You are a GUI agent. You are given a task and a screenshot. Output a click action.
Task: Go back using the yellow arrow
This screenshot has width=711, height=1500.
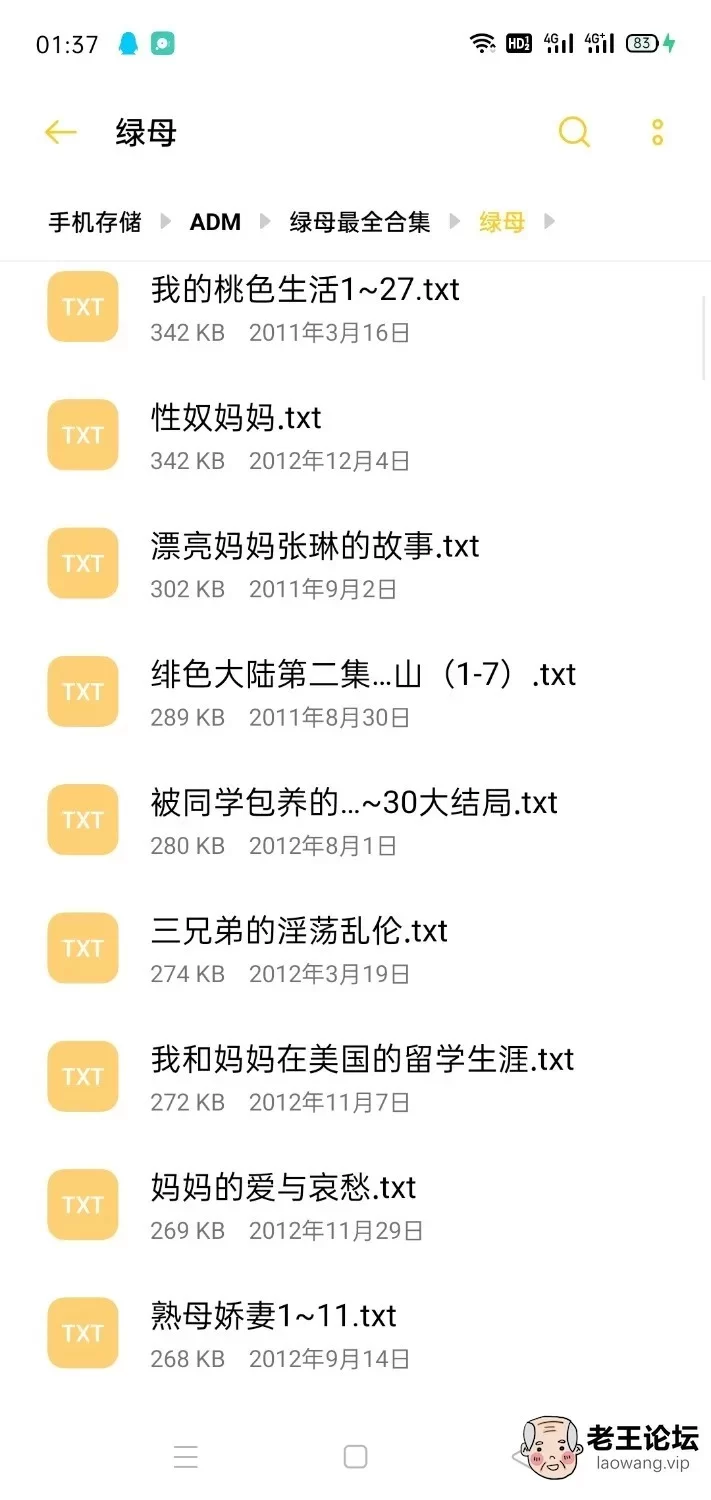61,132
